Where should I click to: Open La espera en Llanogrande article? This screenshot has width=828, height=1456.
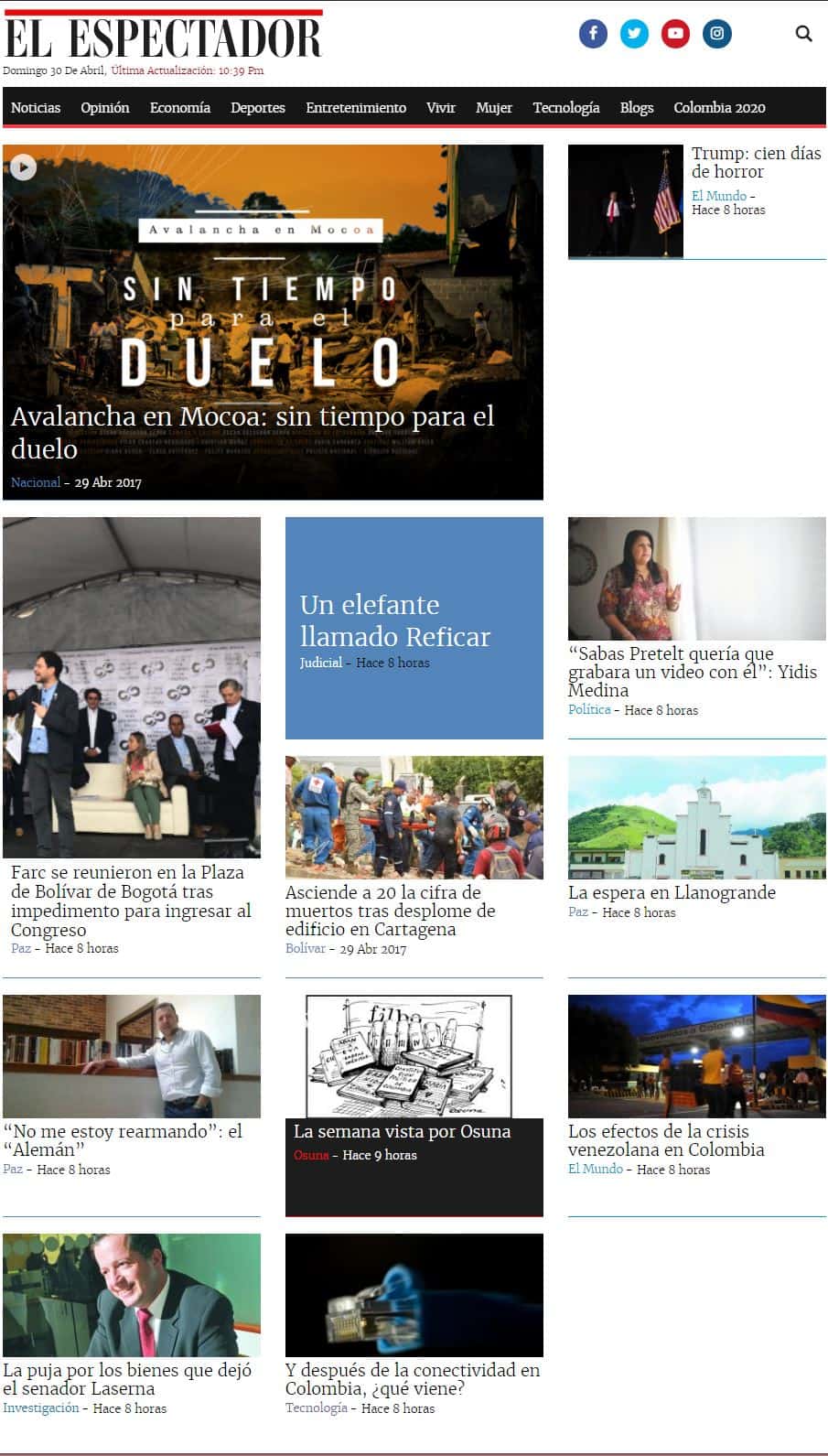672,892
